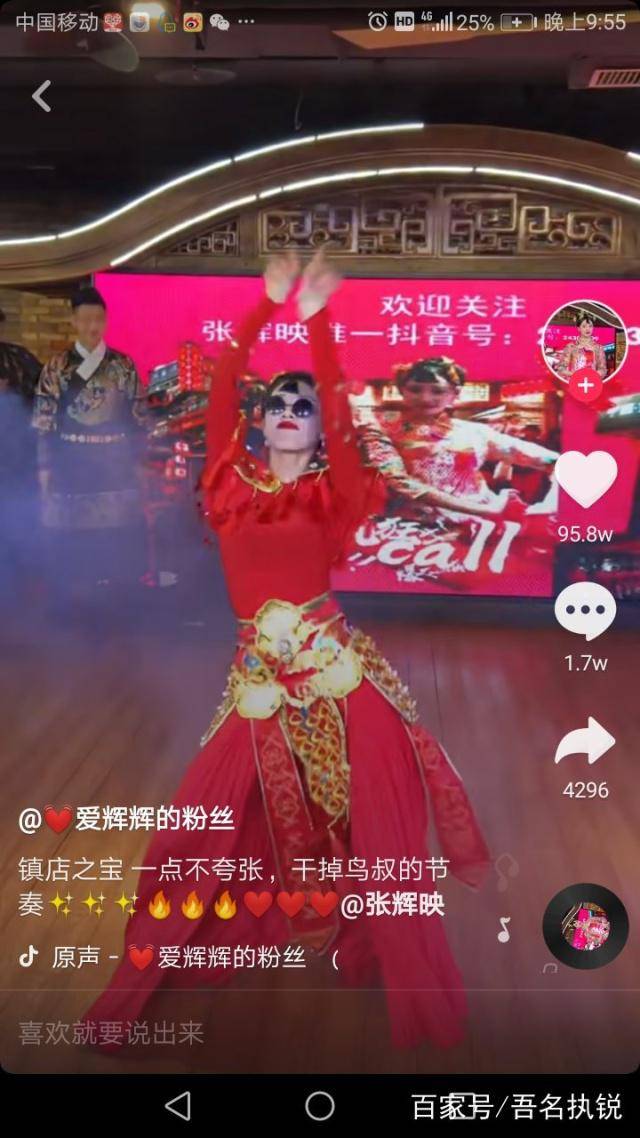The image size is (640, 1138).
Task: Go back with the top-left arrow
Action: click(41, 96)
